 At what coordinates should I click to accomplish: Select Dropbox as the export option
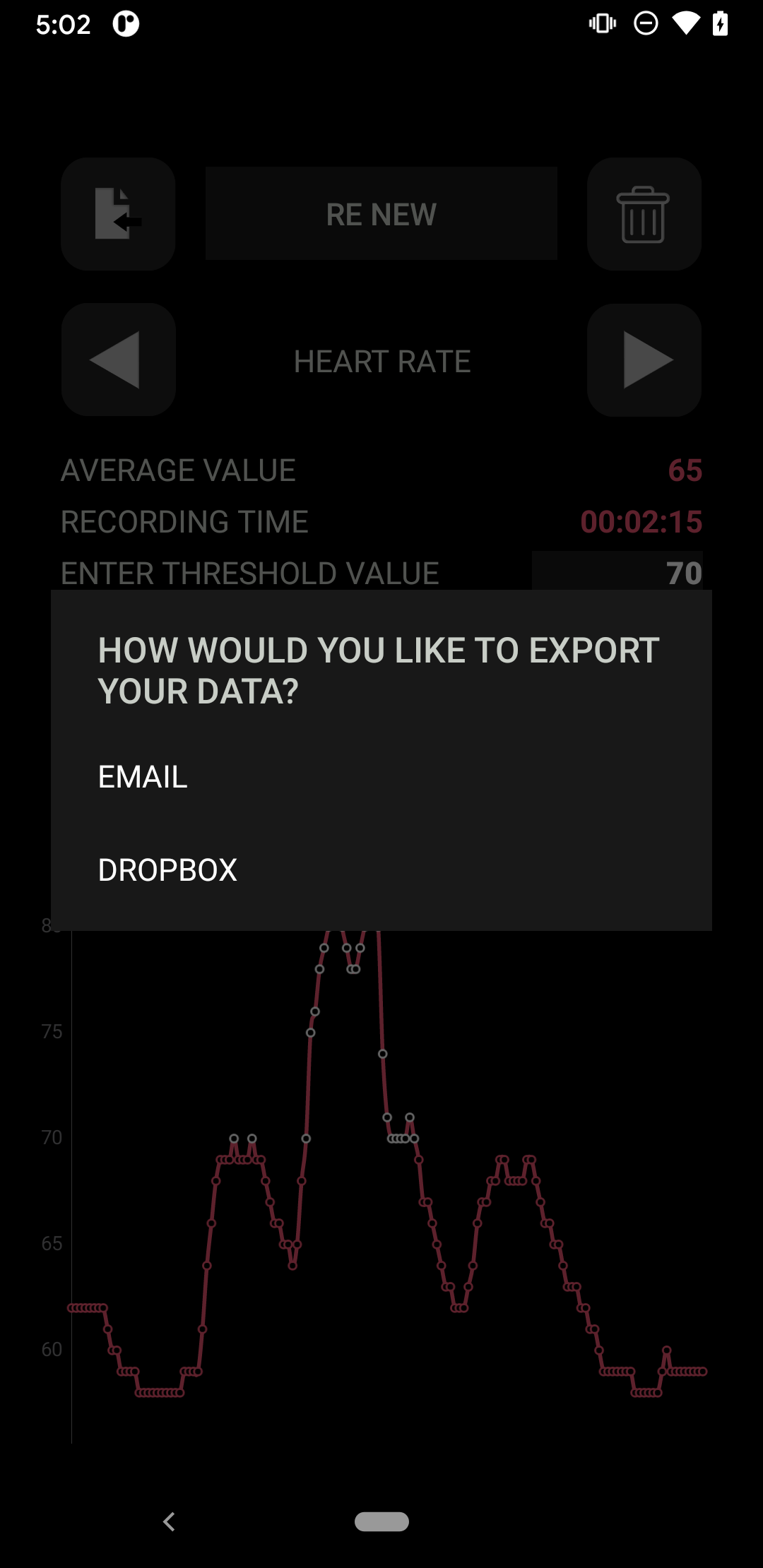(x=381, y=869)
